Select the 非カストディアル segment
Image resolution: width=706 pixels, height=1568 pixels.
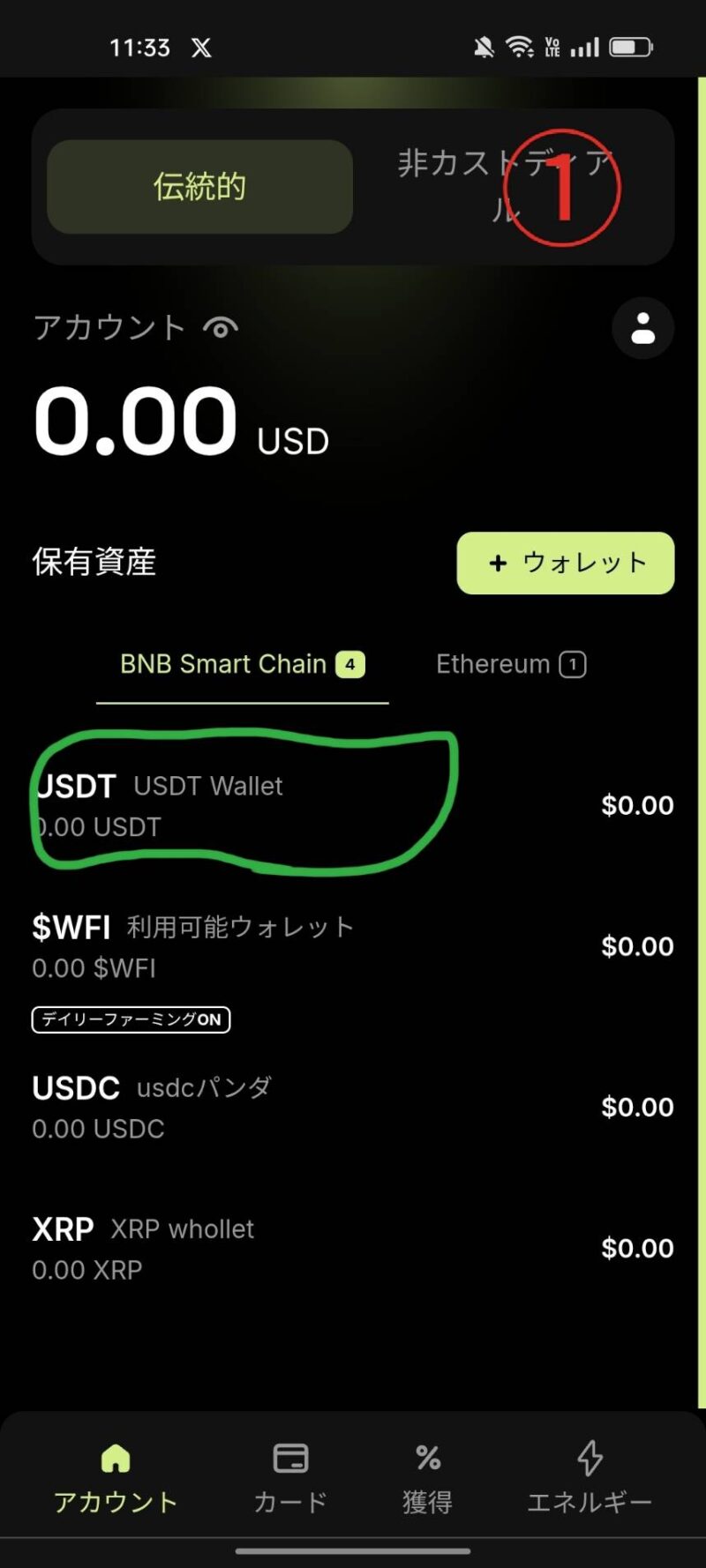(x=506, y=186)
